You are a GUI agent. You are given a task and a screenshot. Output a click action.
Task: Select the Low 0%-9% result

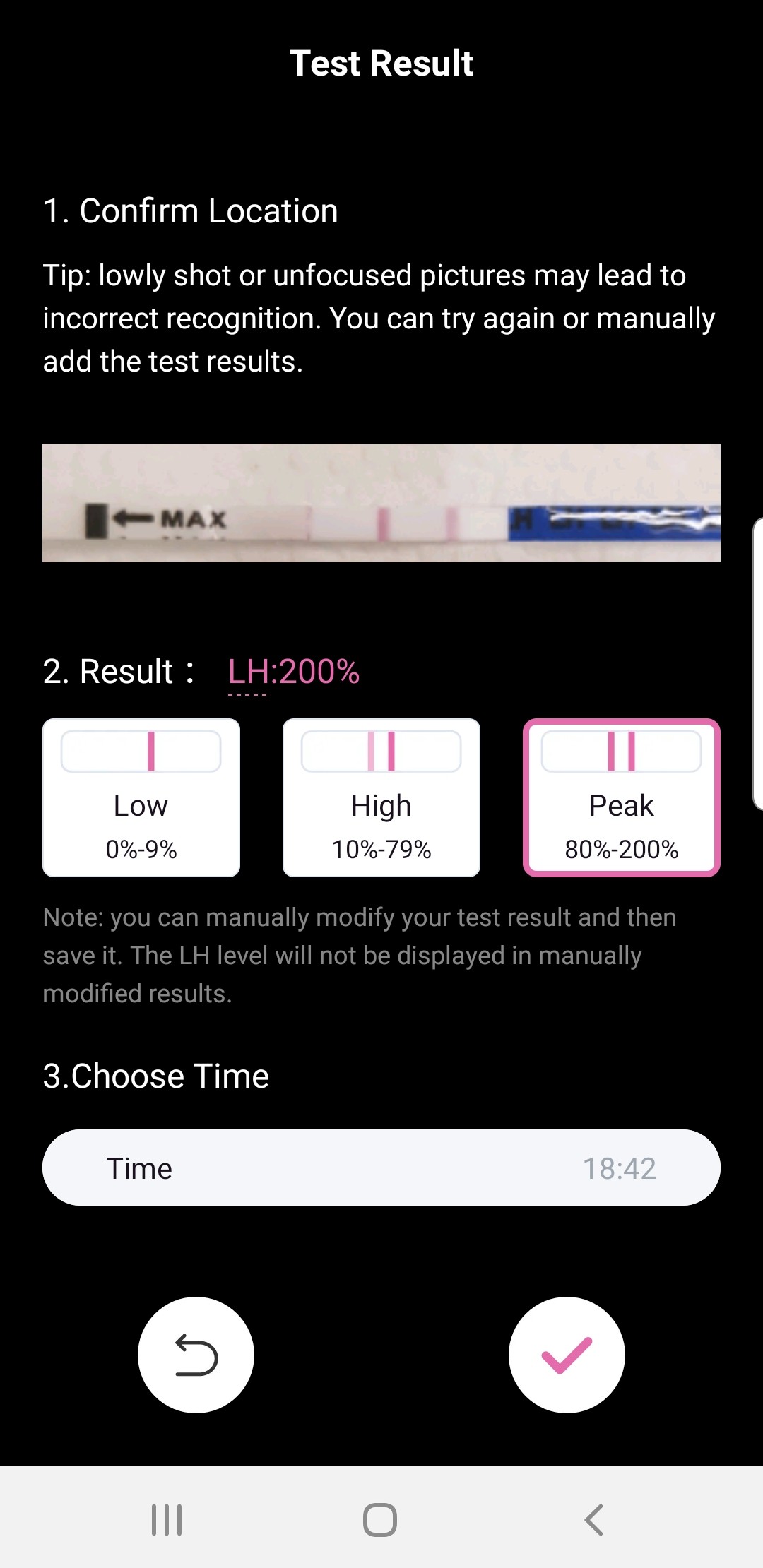(141, 797)
